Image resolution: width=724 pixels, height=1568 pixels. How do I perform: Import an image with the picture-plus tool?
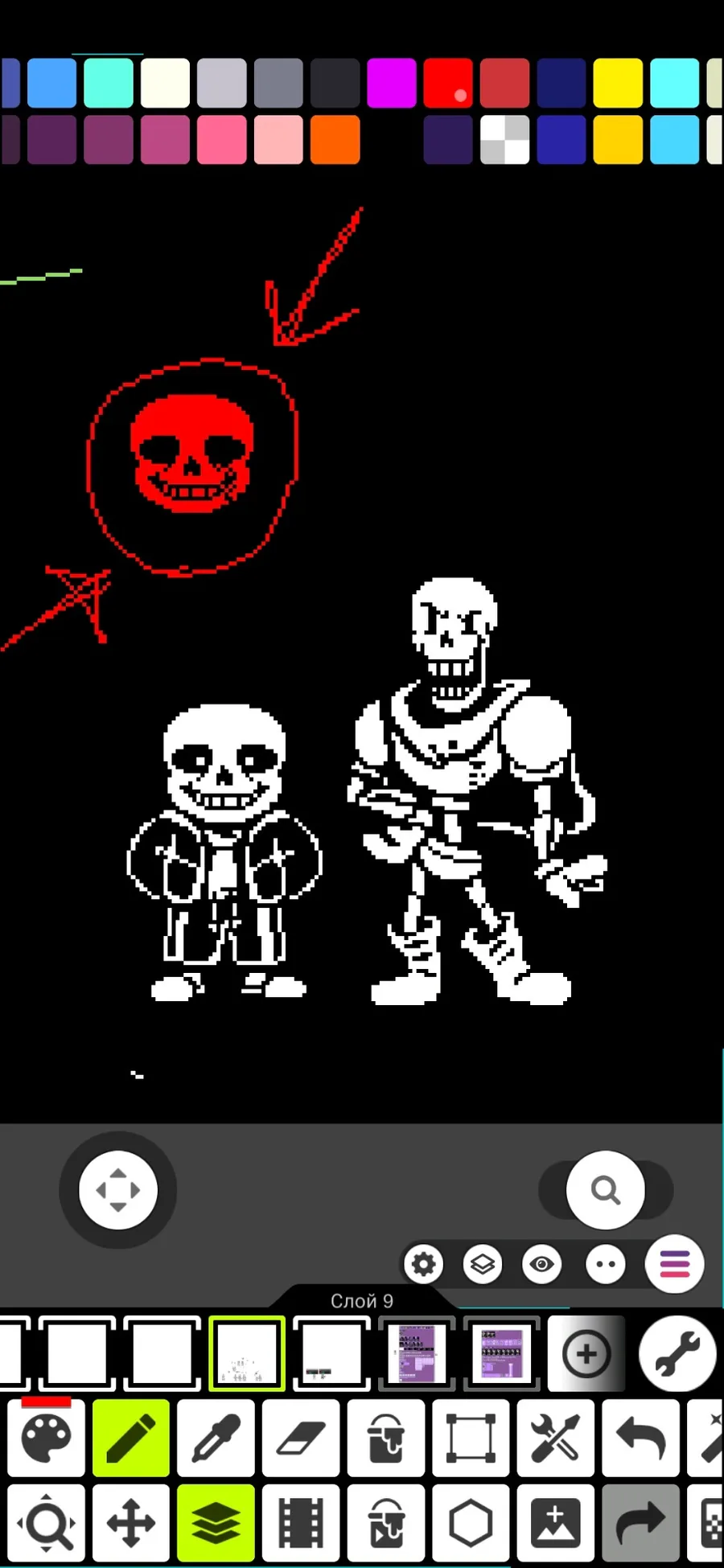coord(555,1523)
